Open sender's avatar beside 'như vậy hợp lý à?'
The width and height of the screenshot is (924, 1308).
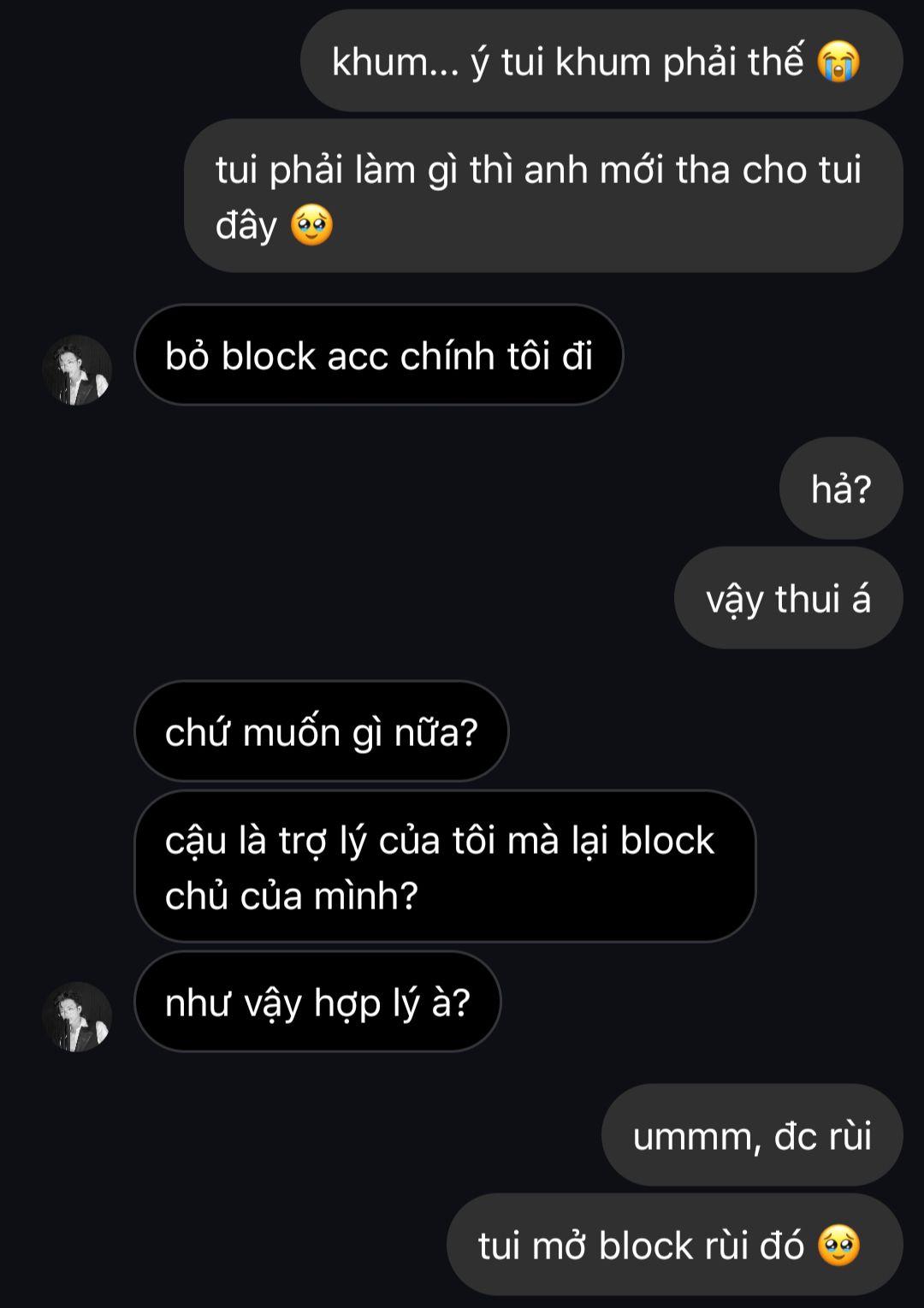click(x=77, y=1016)
